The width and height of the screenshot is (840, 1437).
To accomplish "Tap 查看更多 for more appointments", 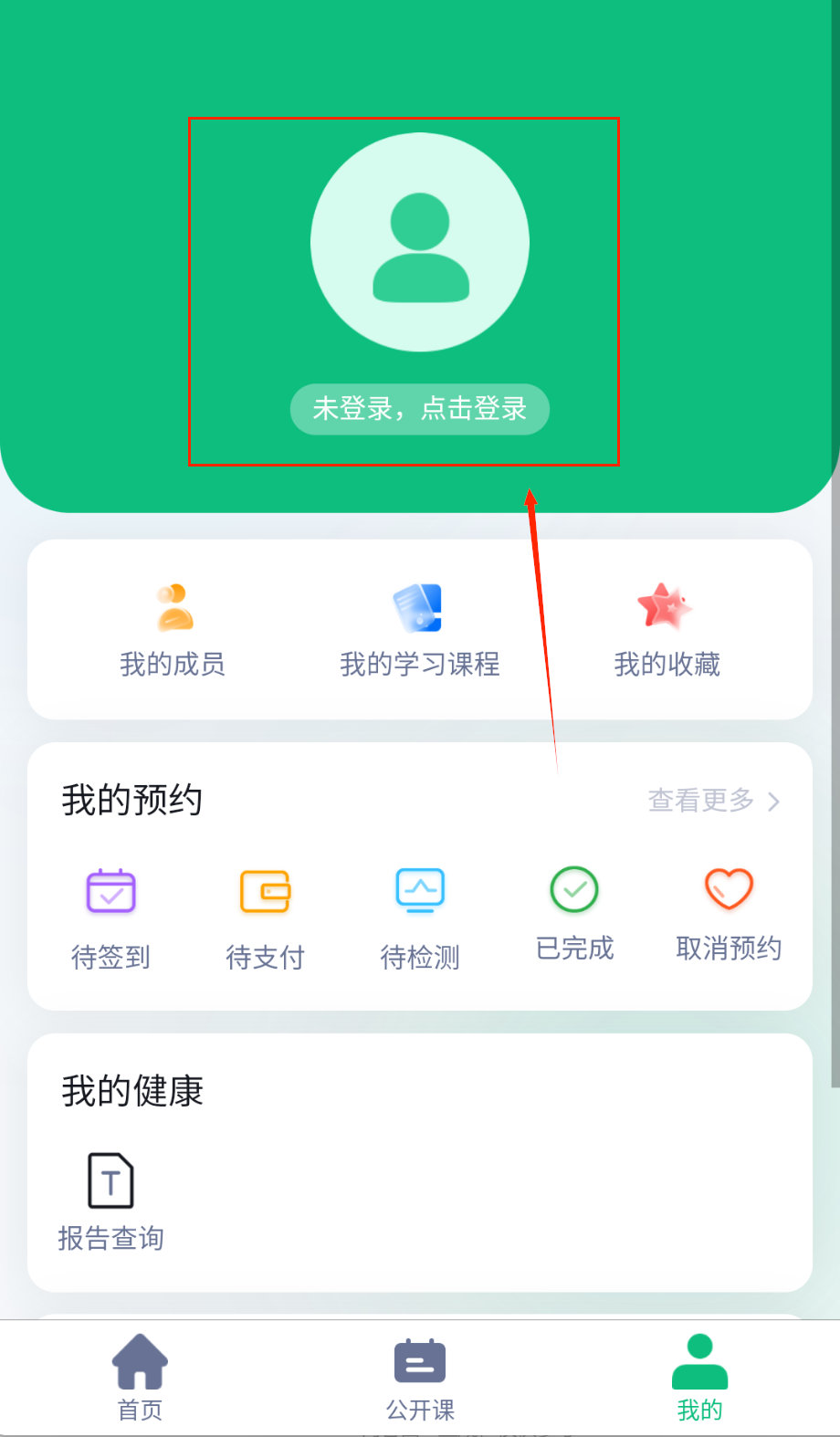I will coord(713,801).
